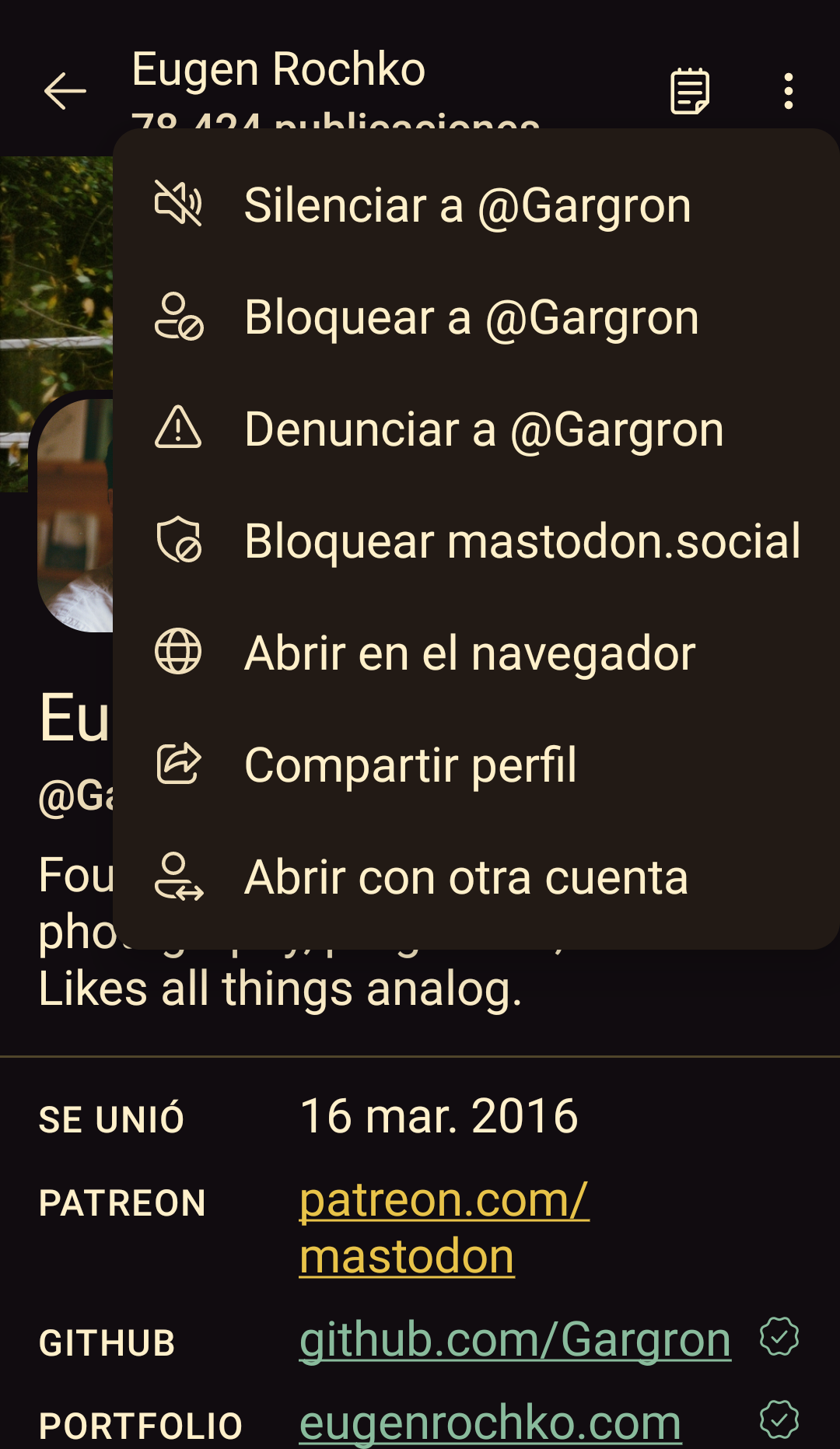Tap the three-dot overflow icon
Screen dimensions: 840x1449
coord(789,91)
